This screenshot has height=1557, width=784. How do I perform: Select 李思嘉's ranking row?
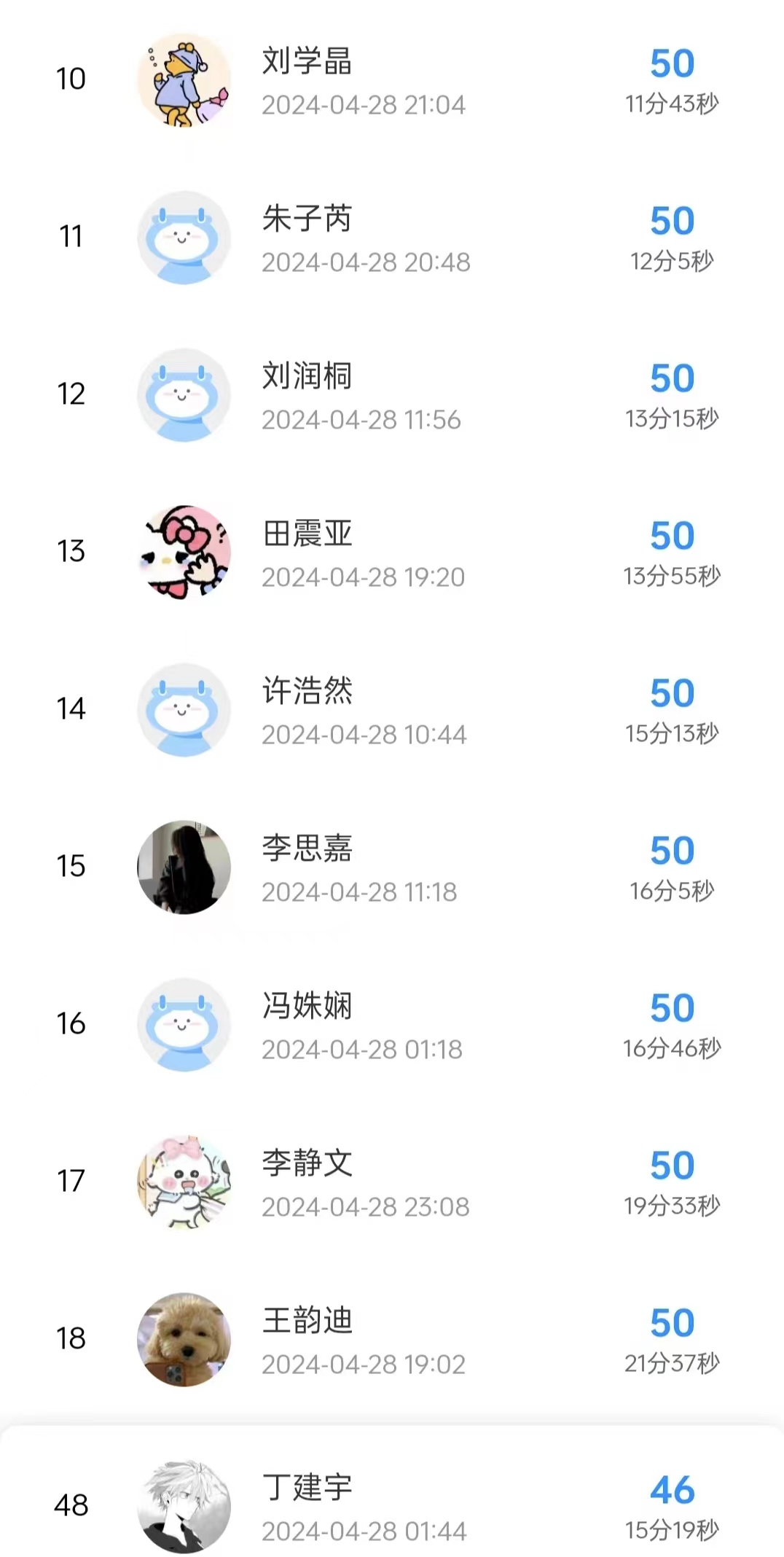(392, 867)
